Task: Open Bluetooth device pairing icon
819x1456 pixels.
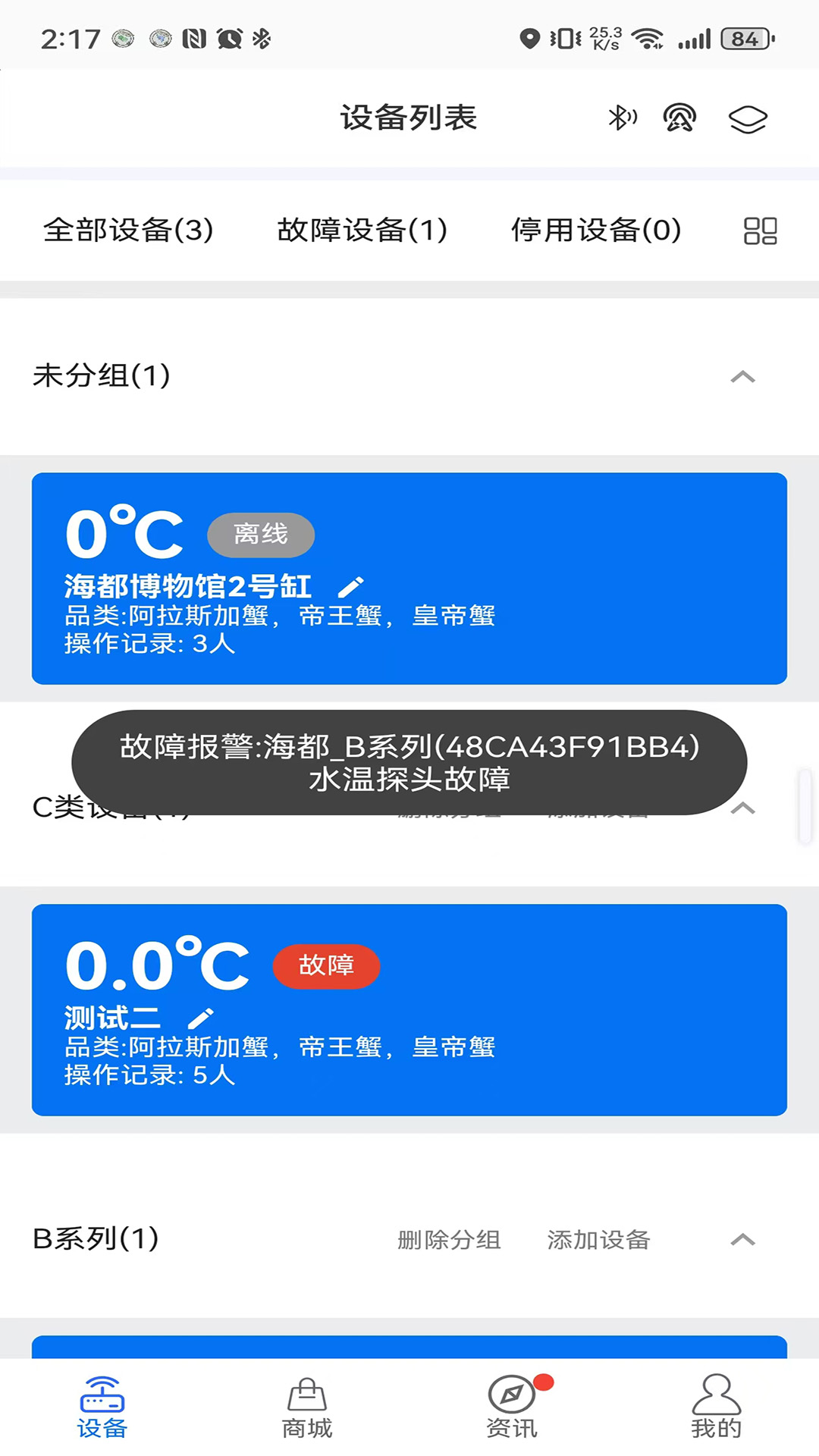Action: click(x=623, y=118)
